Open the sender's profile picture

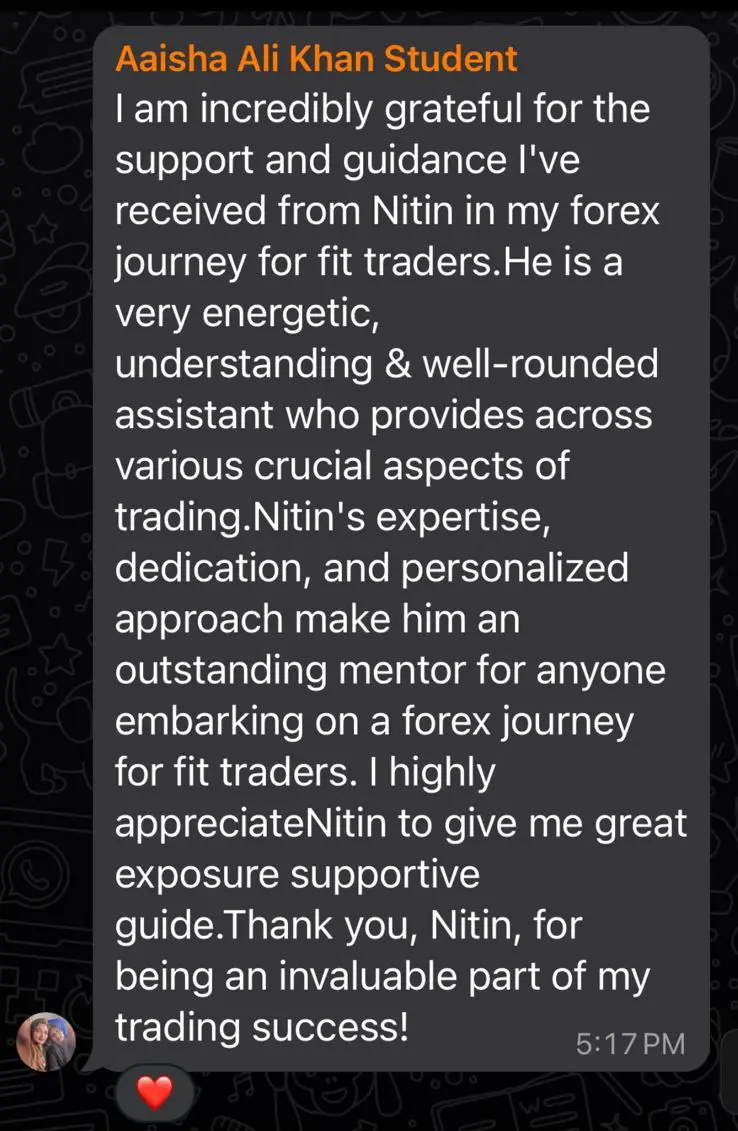pos(46,1042)
